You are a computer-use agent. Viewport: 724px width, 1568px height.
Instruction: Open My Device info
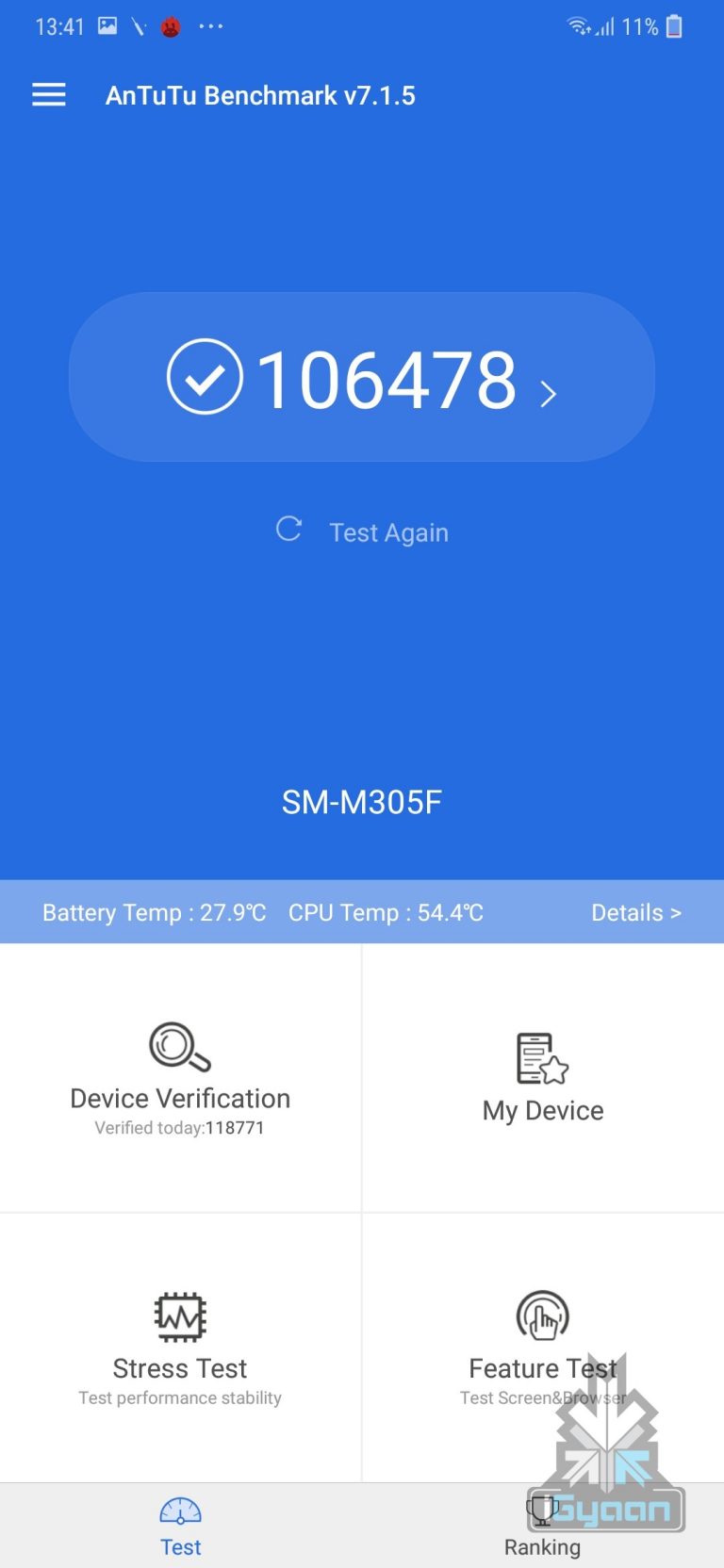click(543, 1078)
